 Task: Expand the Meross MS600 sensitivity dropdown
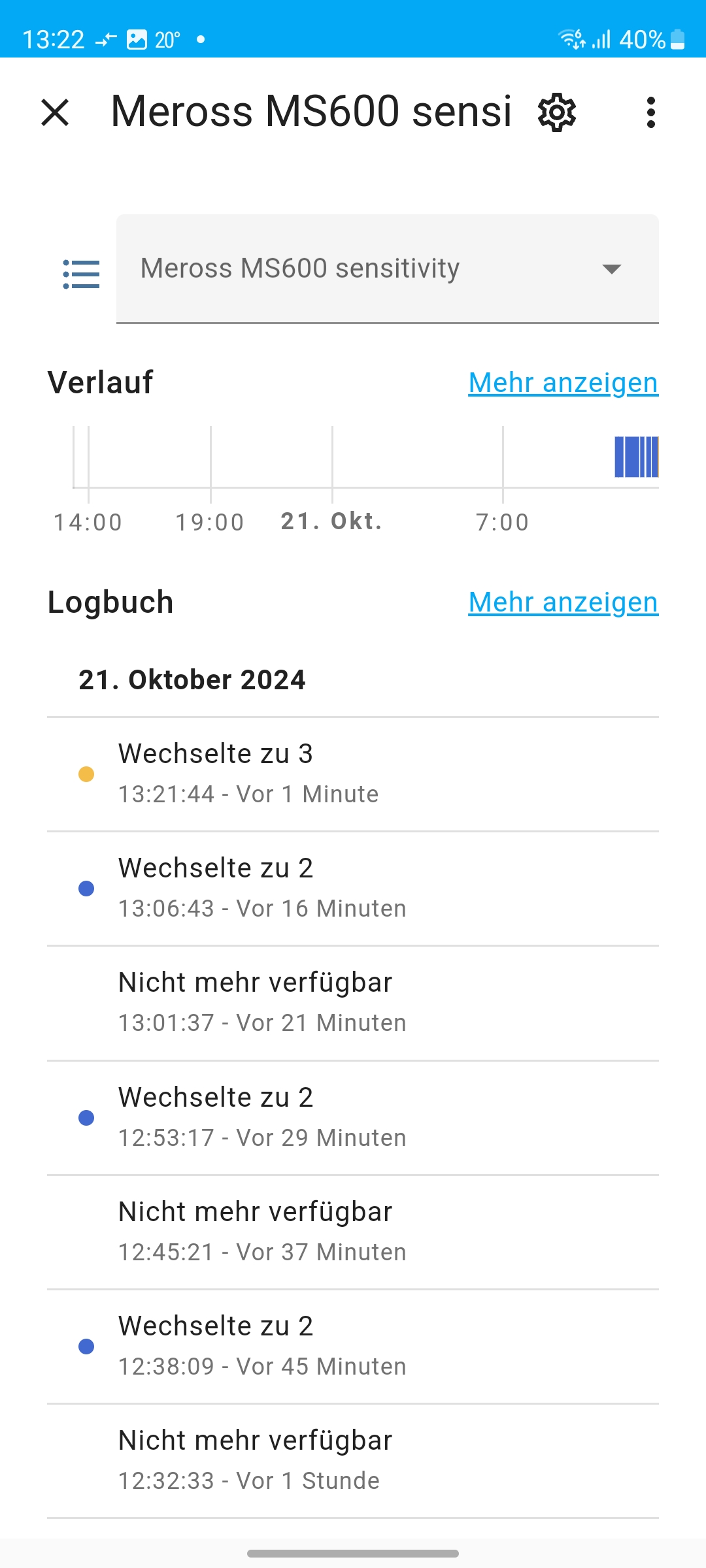point(387,269)
